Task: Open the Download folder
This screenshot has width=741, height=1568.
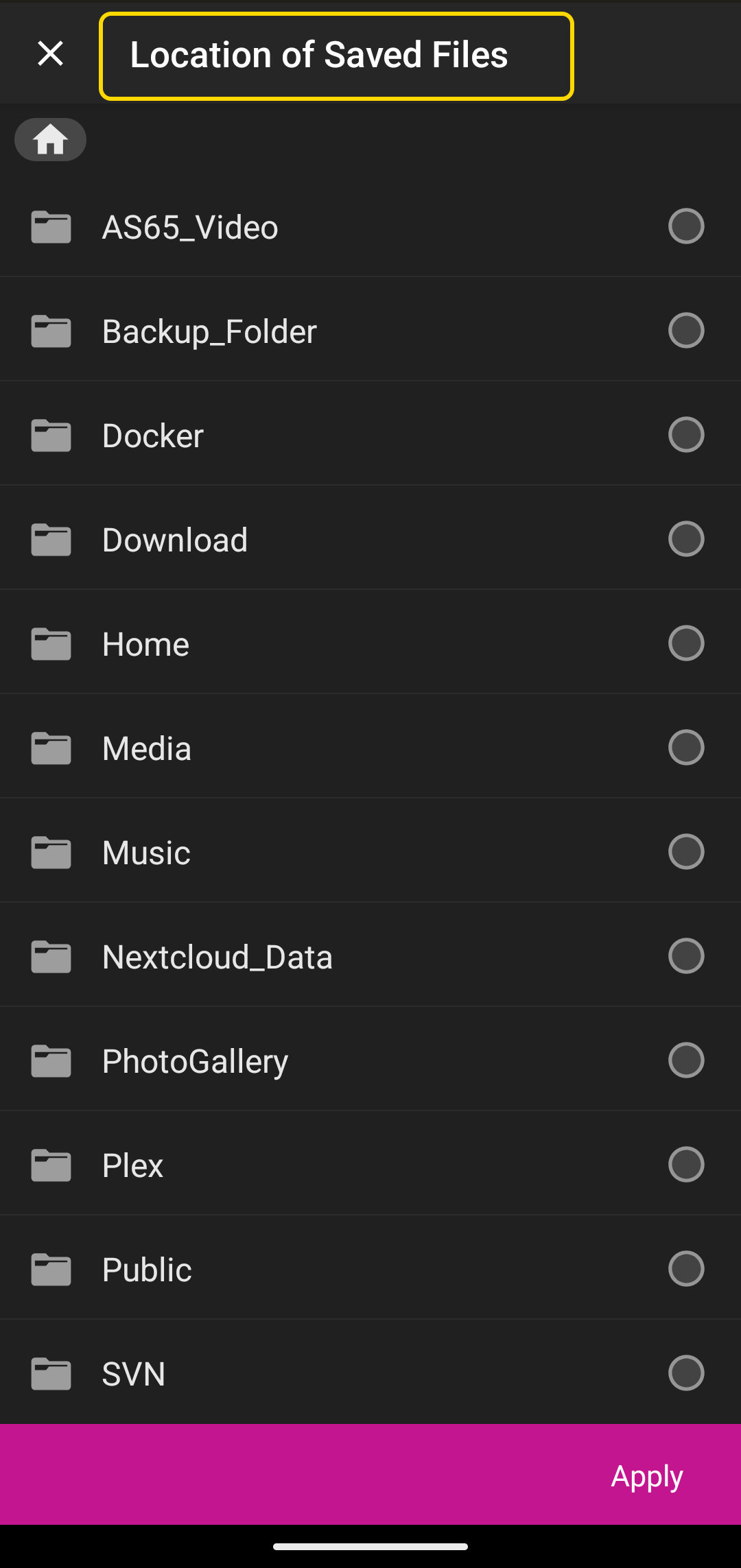Action: pos(370,539)
